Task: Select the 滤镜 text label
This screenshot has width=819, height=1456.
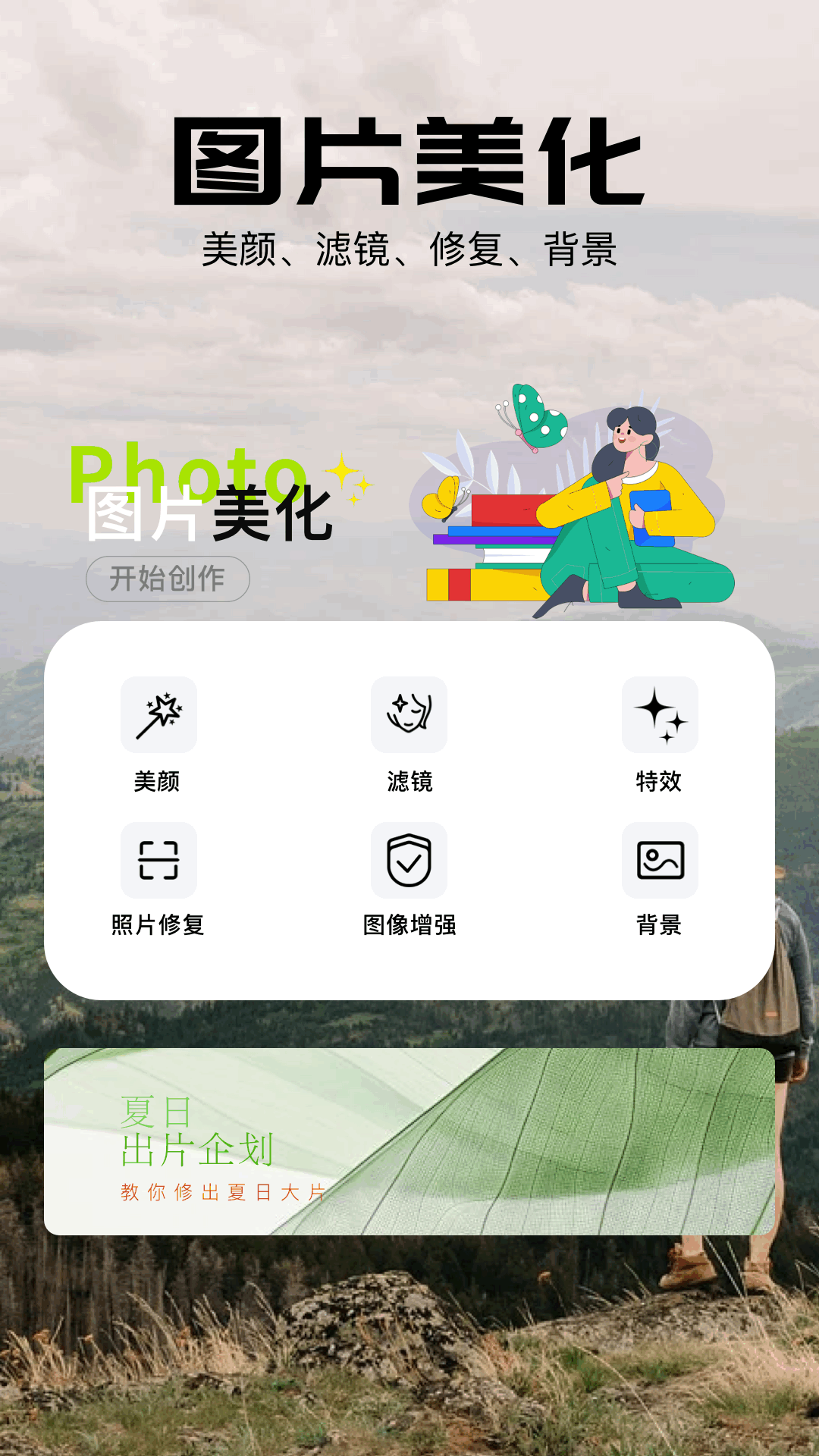Action: coord(409,783)
